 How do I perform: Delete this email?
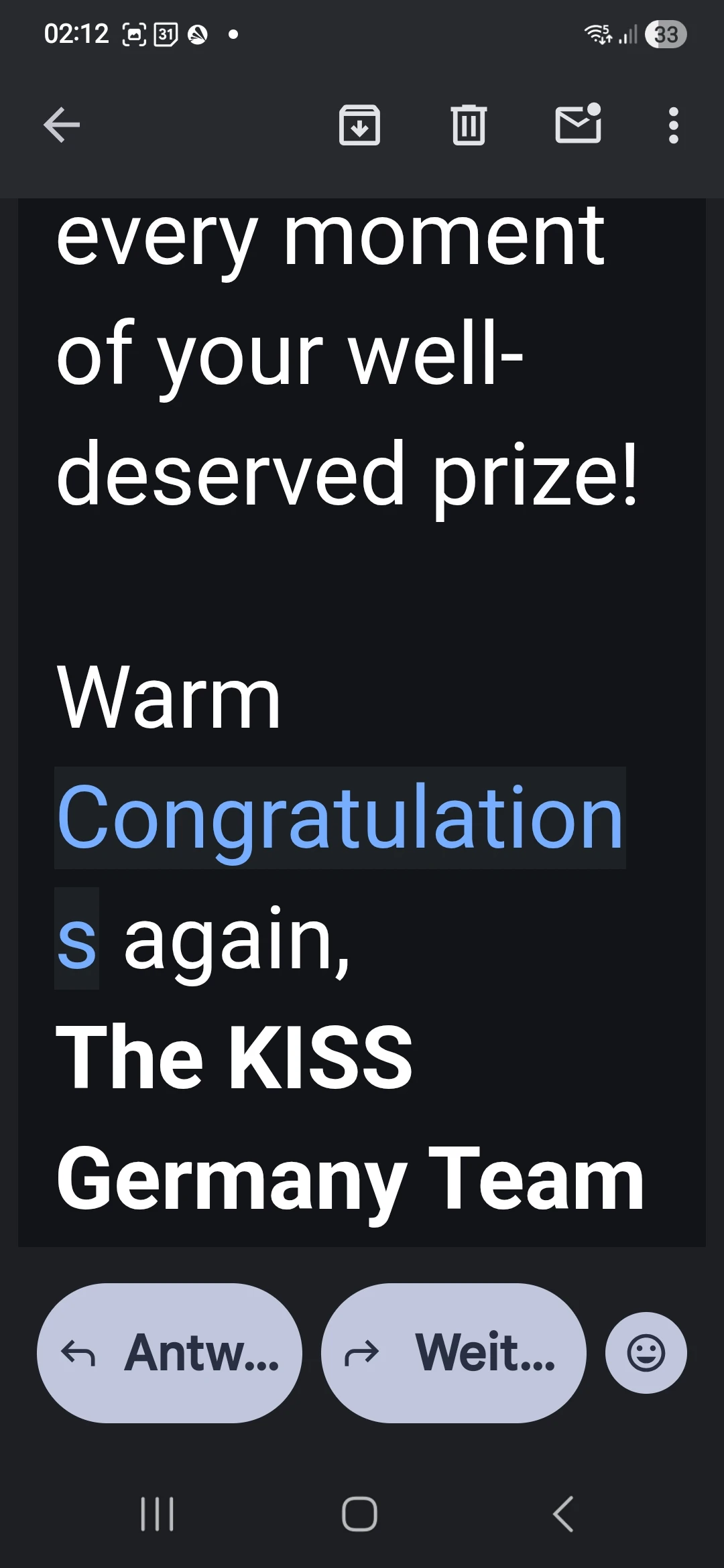469,125
